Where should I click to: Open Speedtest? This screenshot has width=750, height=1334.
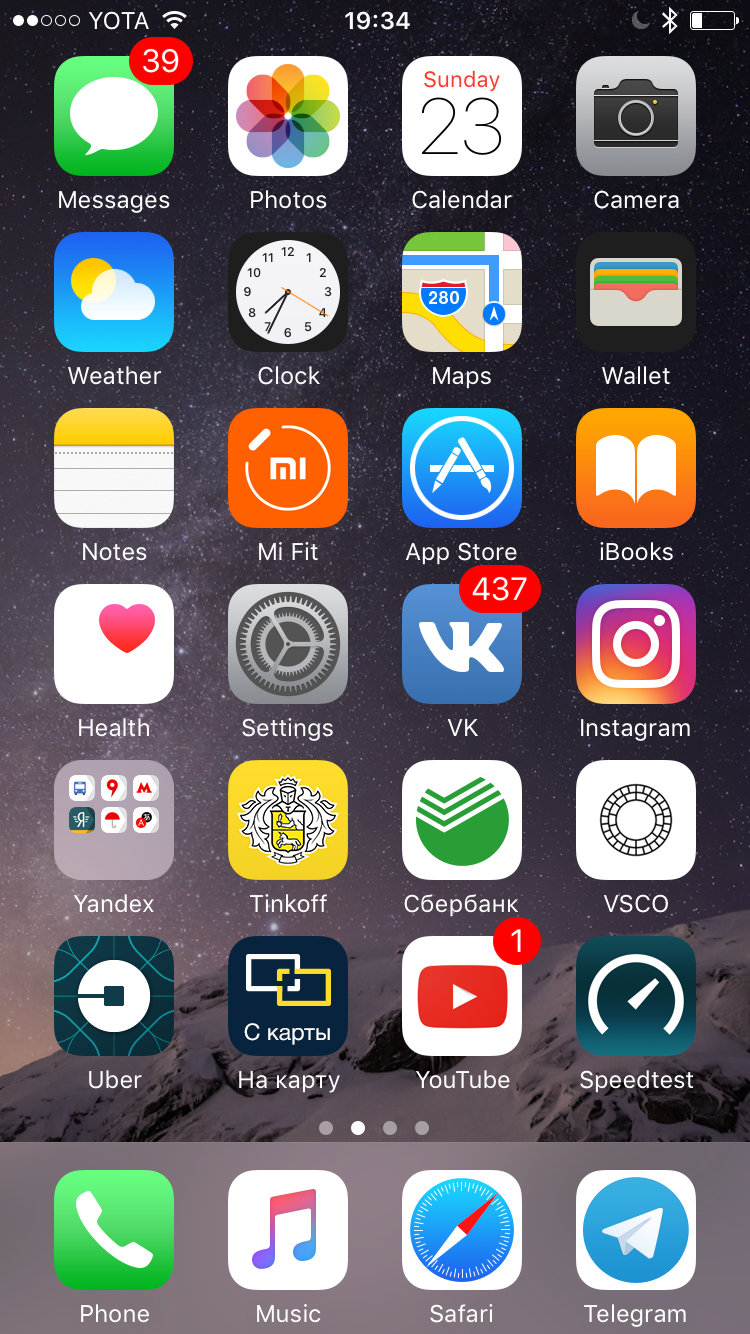tap(636, 996)
